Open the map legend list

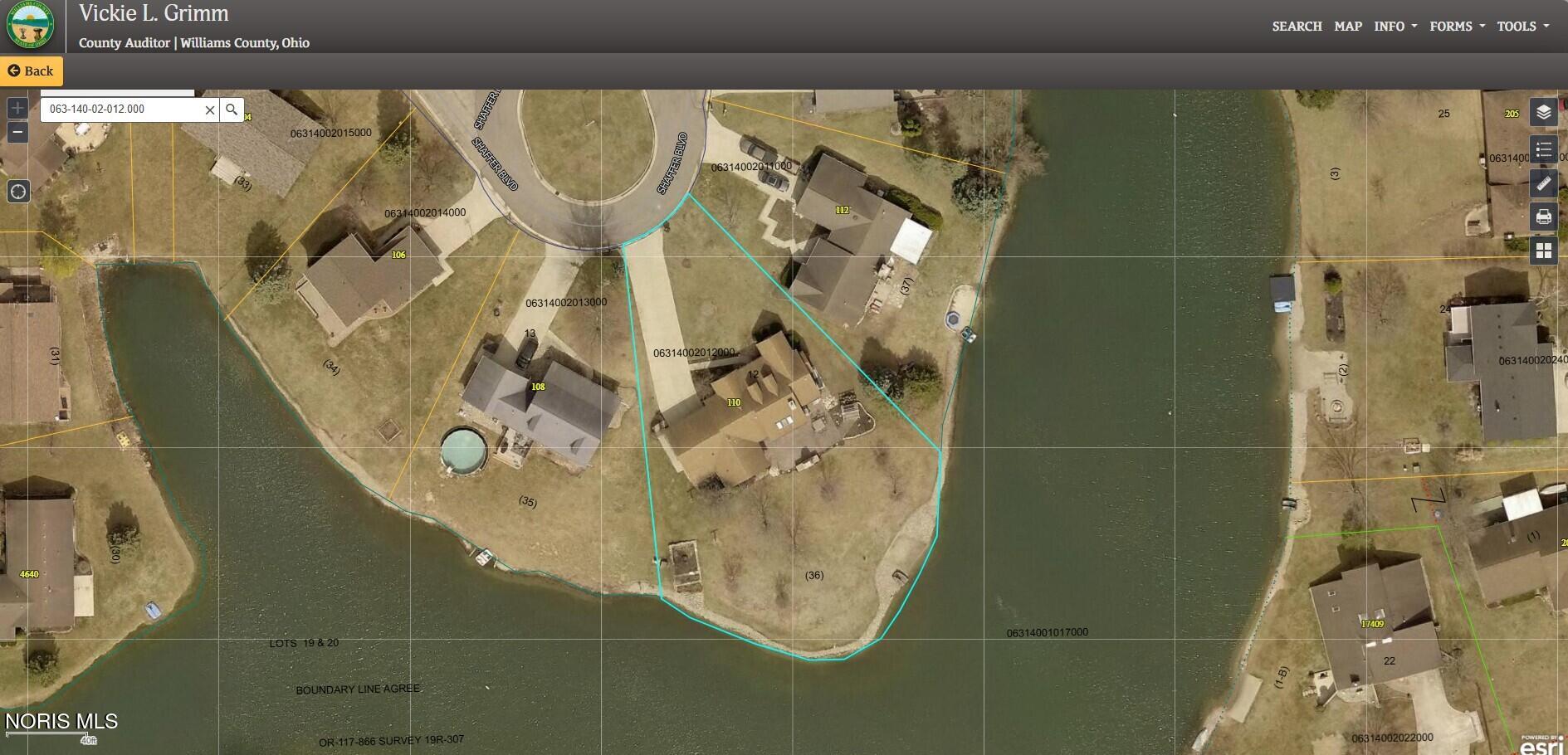click(x=1543, y=149)
